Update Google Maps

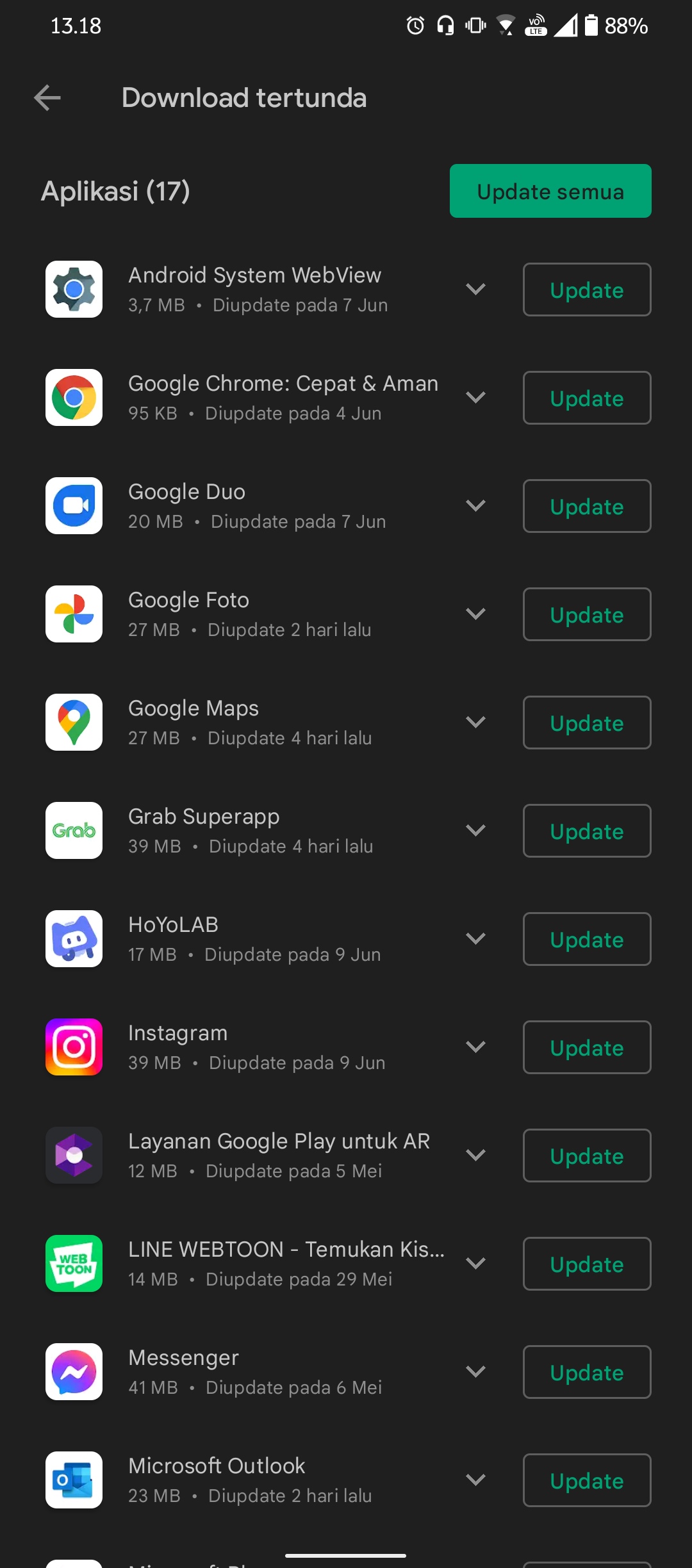point(586,723)
